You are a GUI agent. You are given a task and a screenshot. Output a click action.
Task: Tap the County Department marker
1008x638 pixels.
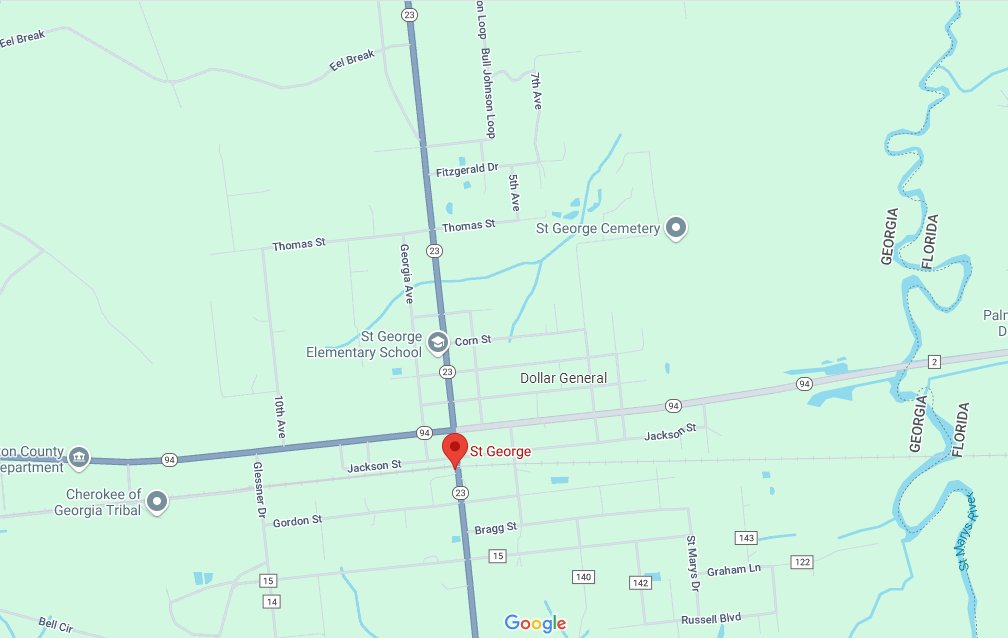coord(79,459)
